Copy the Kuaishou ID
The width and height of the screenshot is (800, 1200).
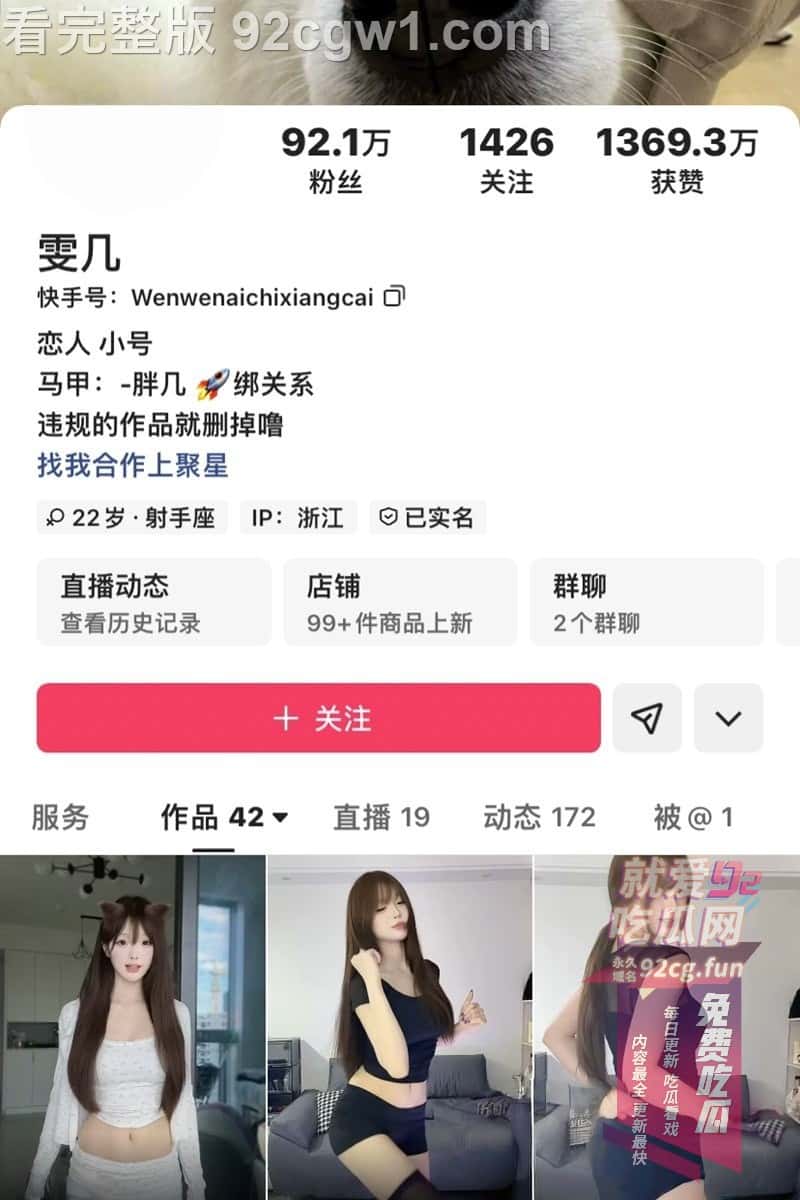(x=395, y=296)
